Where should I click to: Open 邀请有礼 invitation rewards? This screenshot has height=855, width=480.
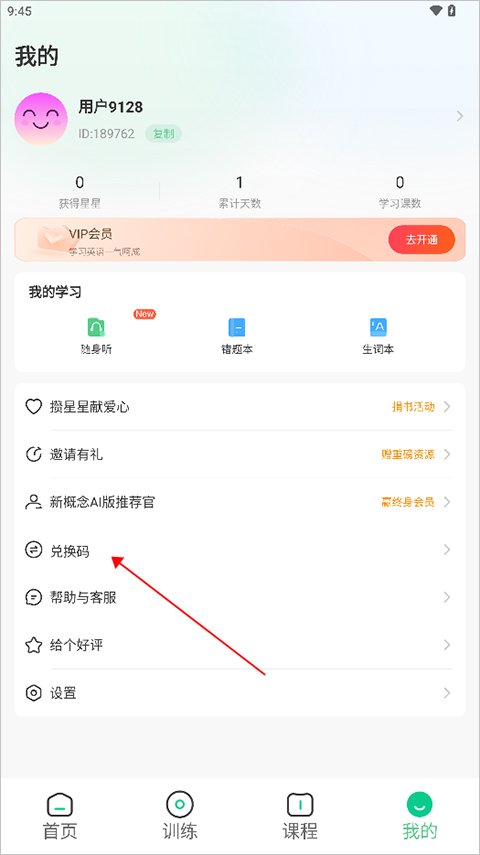tap(240, 454)
